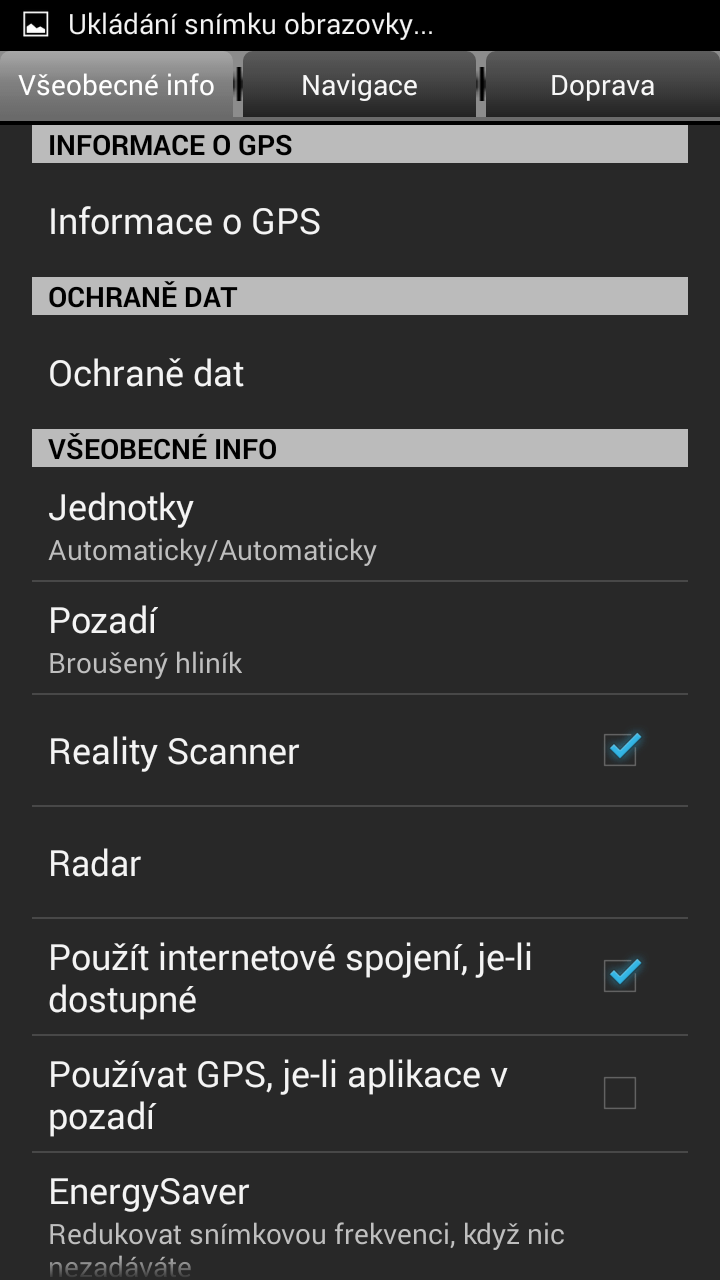The height and width of the screenshot is (1280, 720).
Task: Uncheck the Reality Scanner checkbox
Action: pos(621,750)
